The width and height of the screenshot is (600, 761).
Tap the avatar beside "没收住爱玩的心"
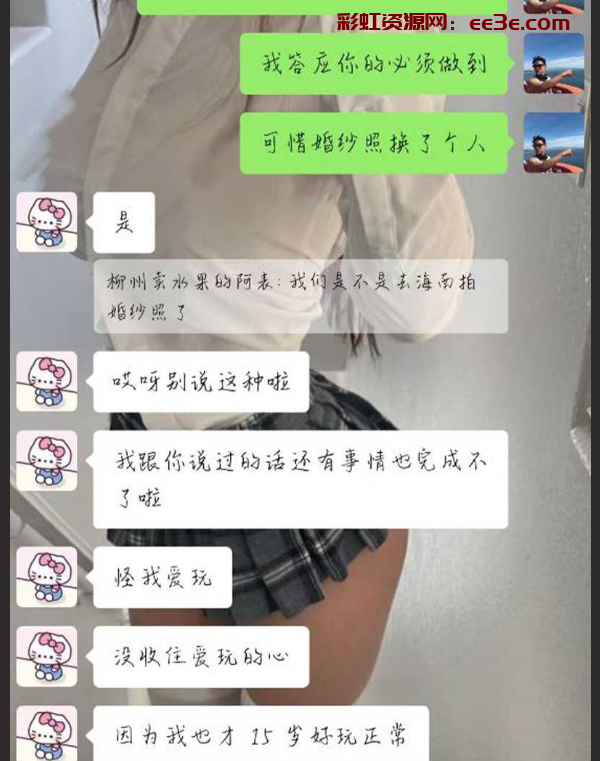47,657
